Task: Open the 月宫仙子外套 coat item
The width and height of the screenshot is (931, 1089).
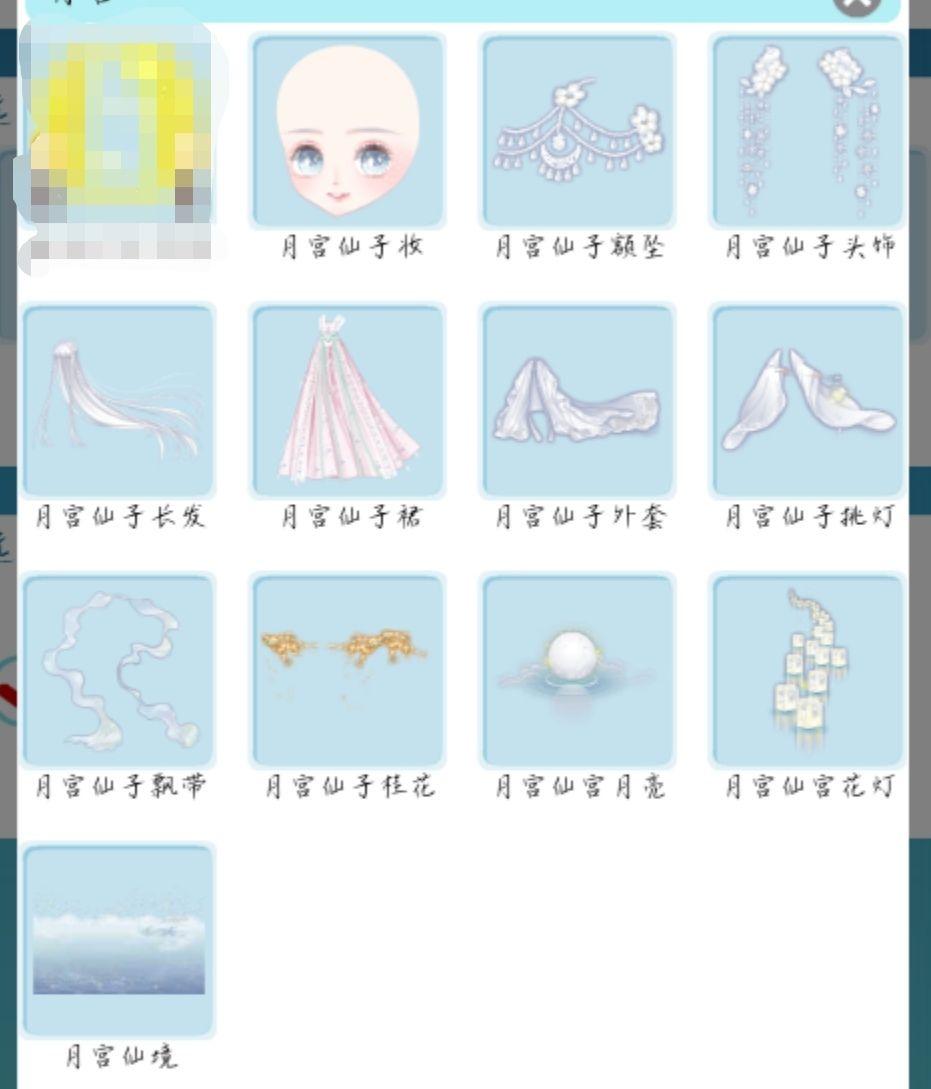Action: click(x=577, y=400)
